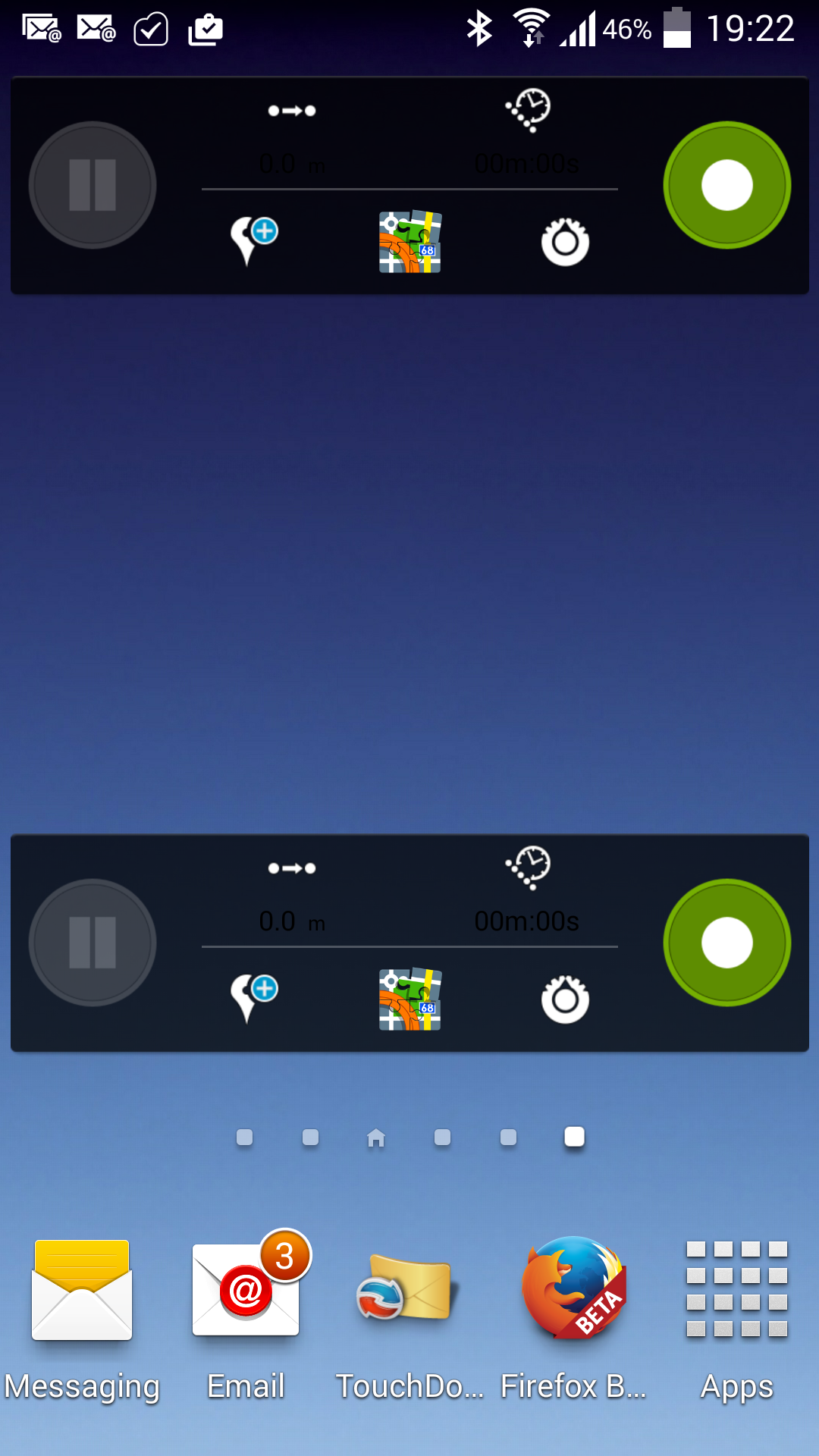Start track recording in the top widget
819x1456 pixels.
click(x=726, y=185)
